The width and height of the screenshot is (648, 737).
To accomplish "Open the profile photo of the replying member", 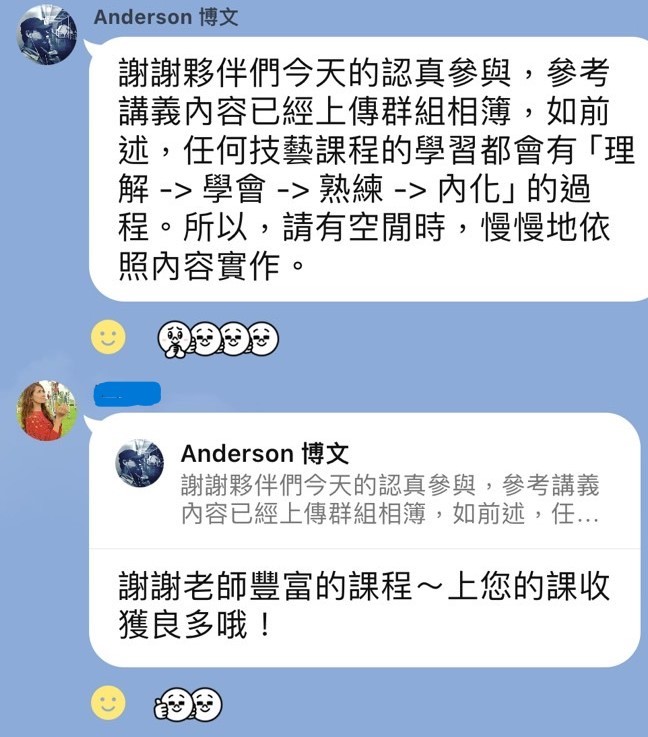I will pos(46,410).
